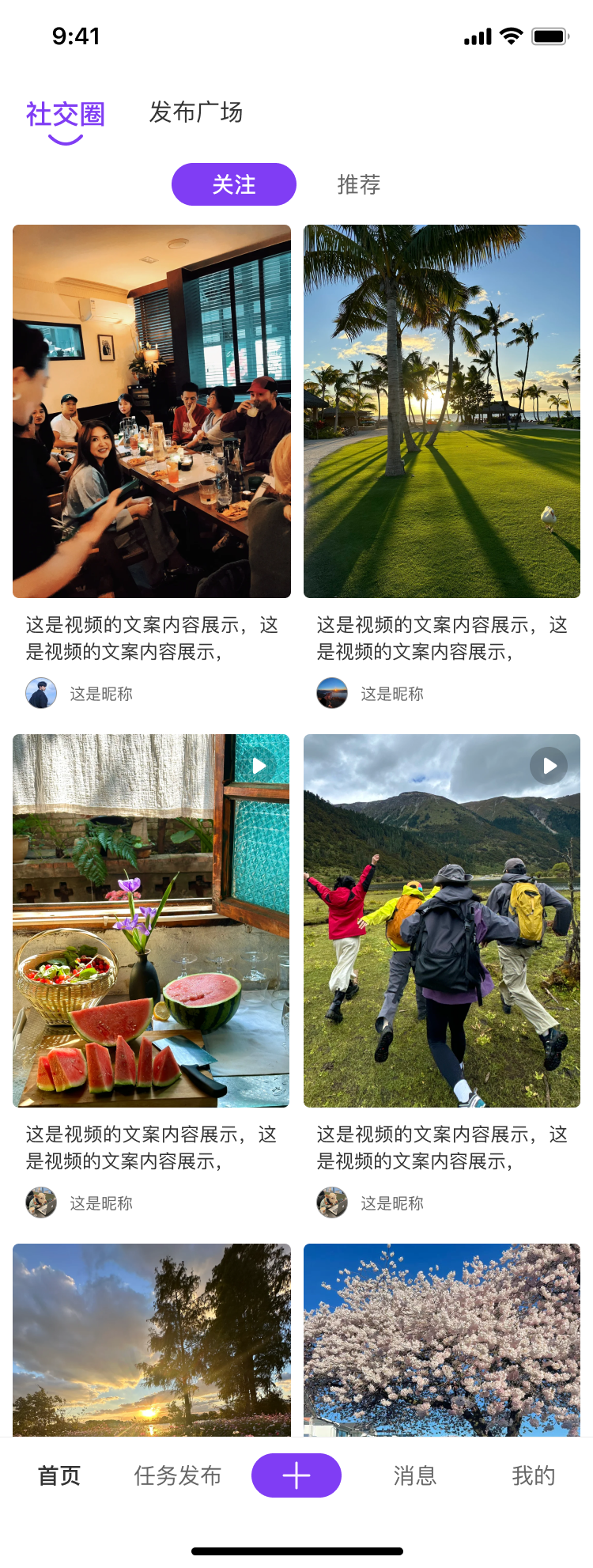The image size is (593, 1568).
Task: Go to the 首页 tab
Action: pos(59,1475)
